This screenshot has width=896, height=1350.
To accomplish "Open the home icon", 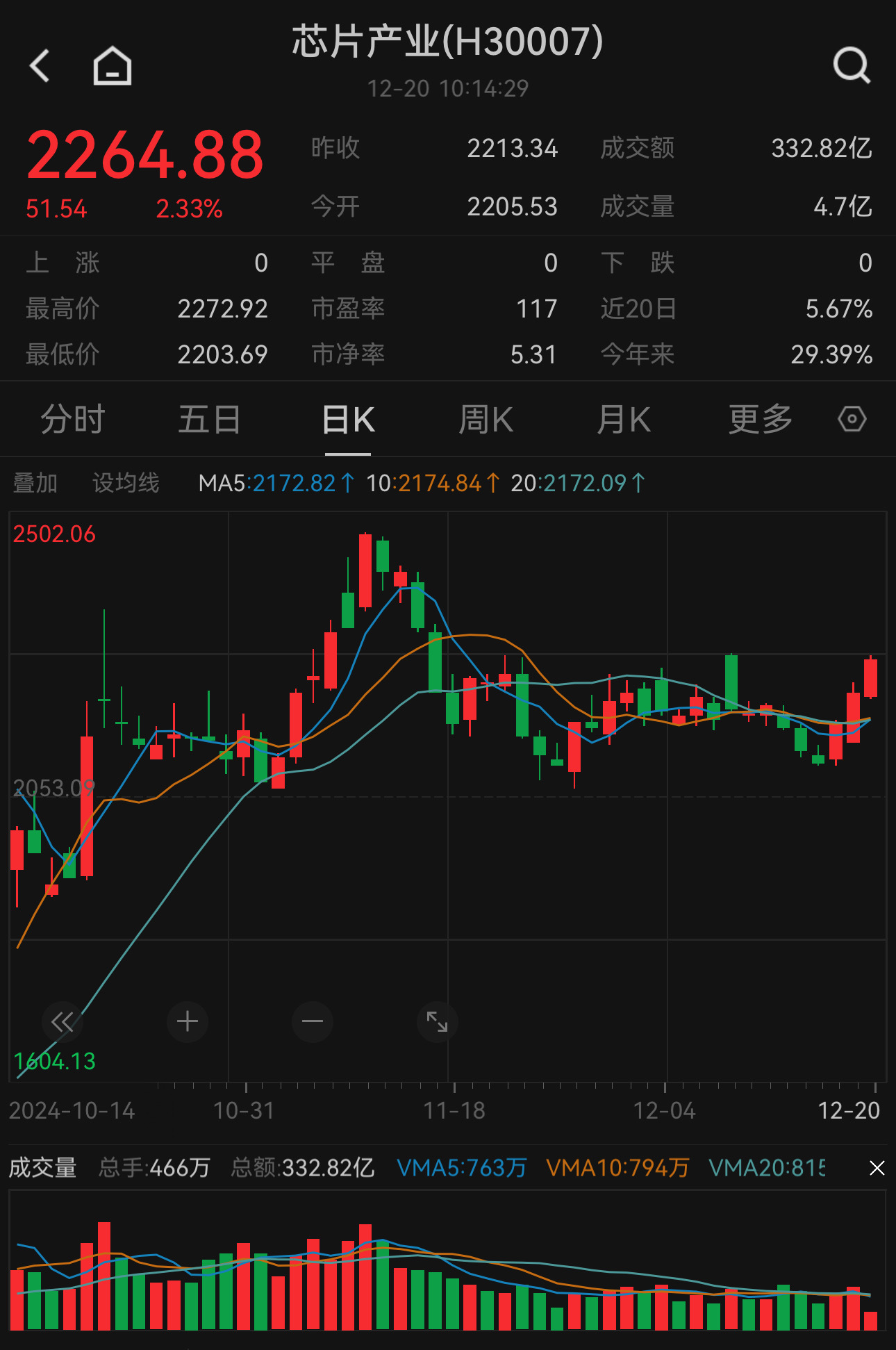I will pos(113,66).
